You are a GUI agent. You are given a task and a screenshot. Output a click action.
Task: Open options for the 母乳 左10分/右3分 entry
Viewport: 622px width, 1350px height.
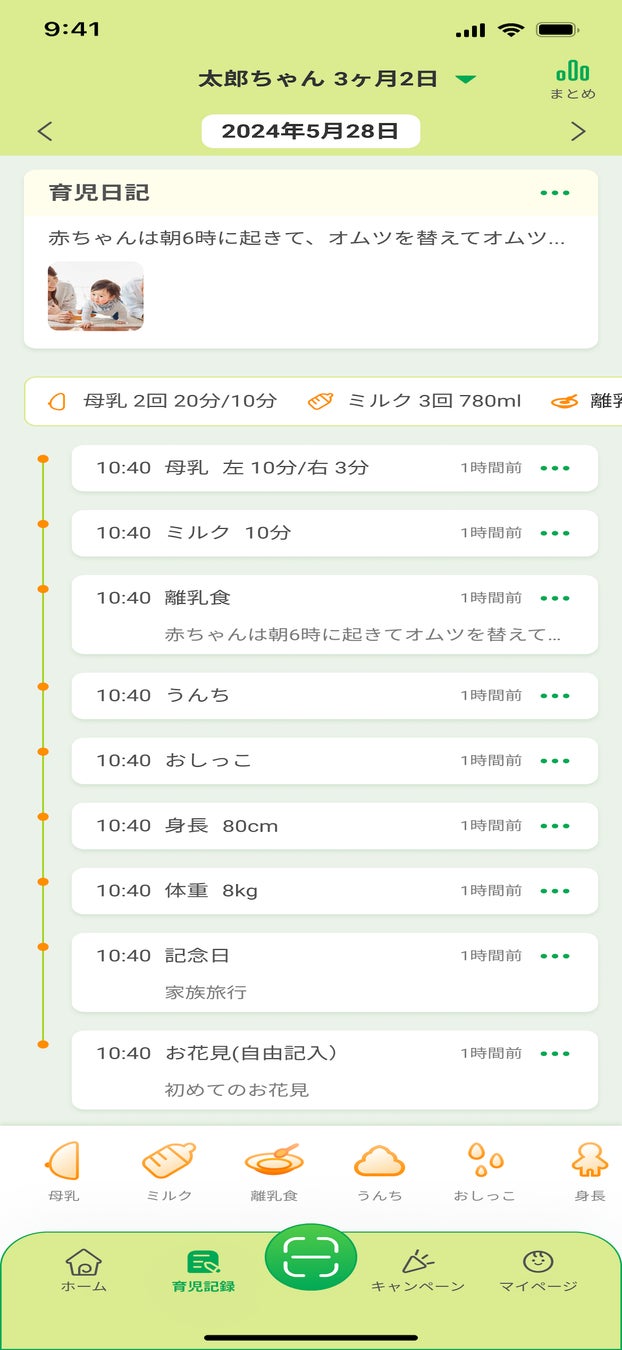point(555,468)
